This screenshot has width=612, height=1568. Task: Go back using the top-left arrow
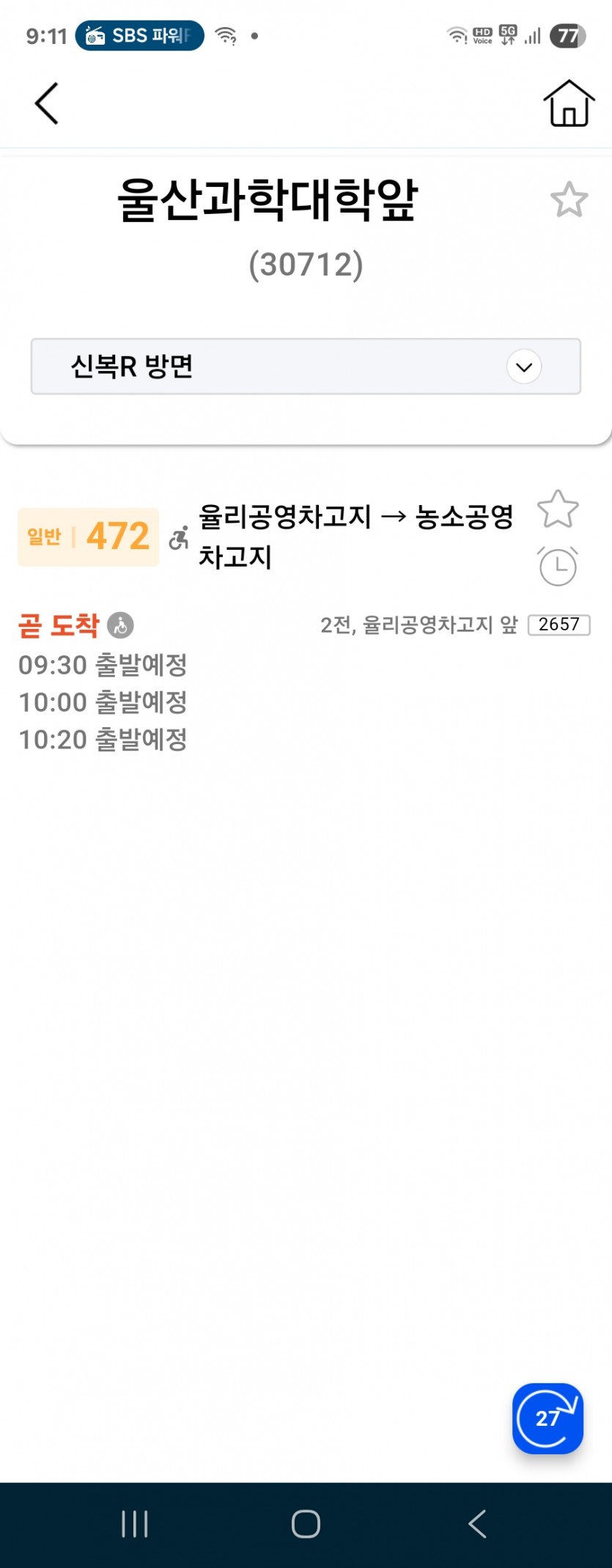coord(47,103)
